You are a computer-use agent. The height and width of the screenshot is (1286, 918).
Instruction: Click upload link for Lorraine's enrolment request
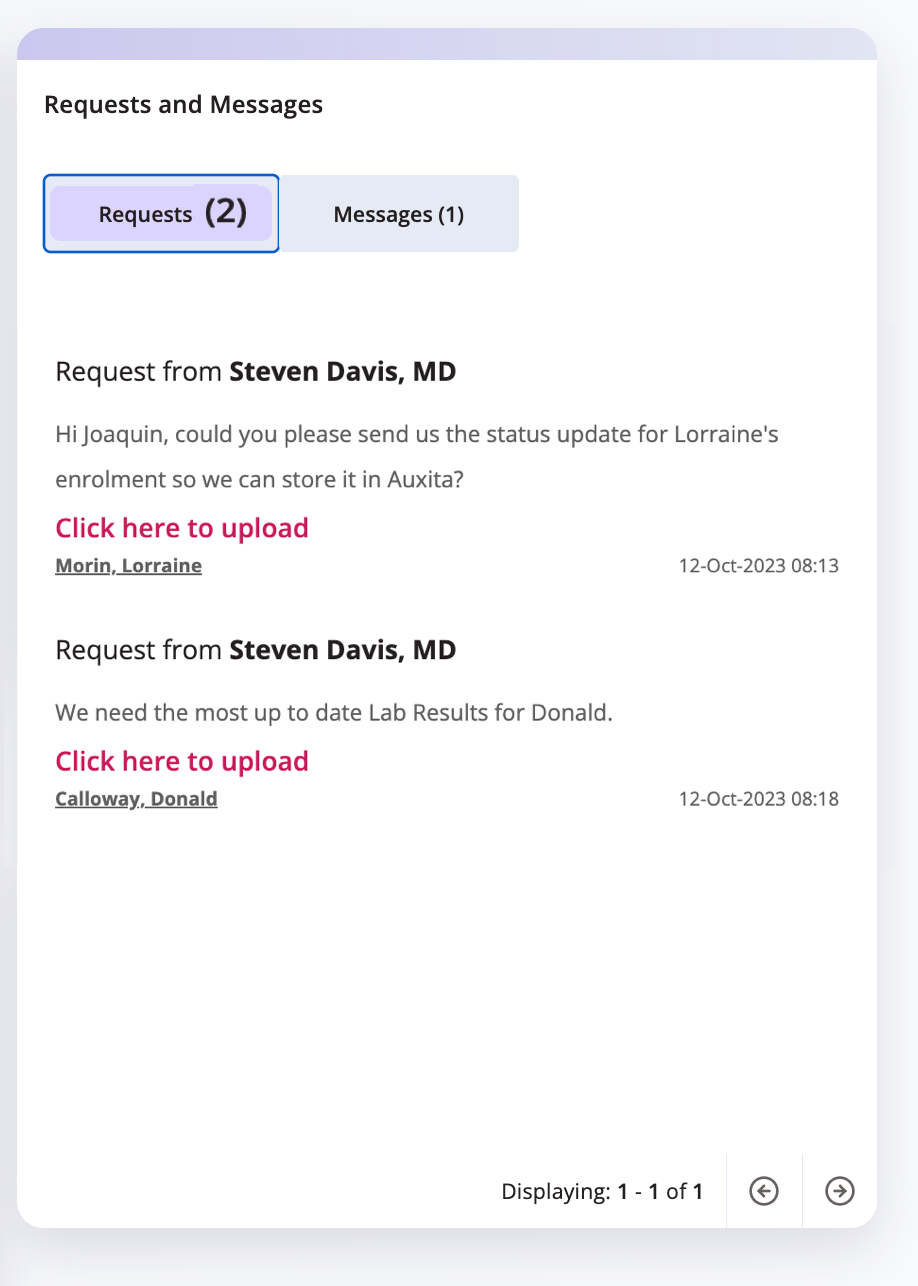(x=181, y=527)
